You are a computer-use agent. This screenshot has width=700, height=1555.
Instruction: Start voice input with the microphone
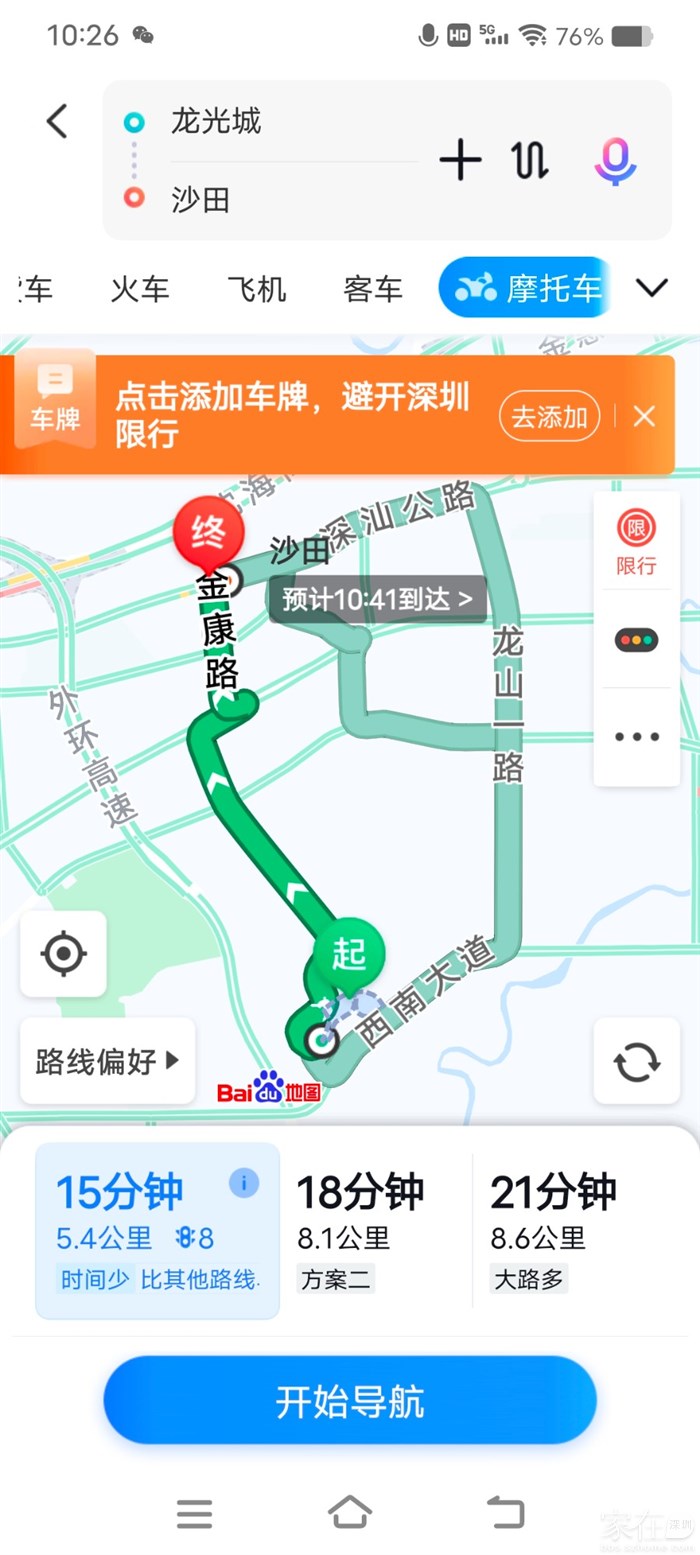[x=615, y=160]
